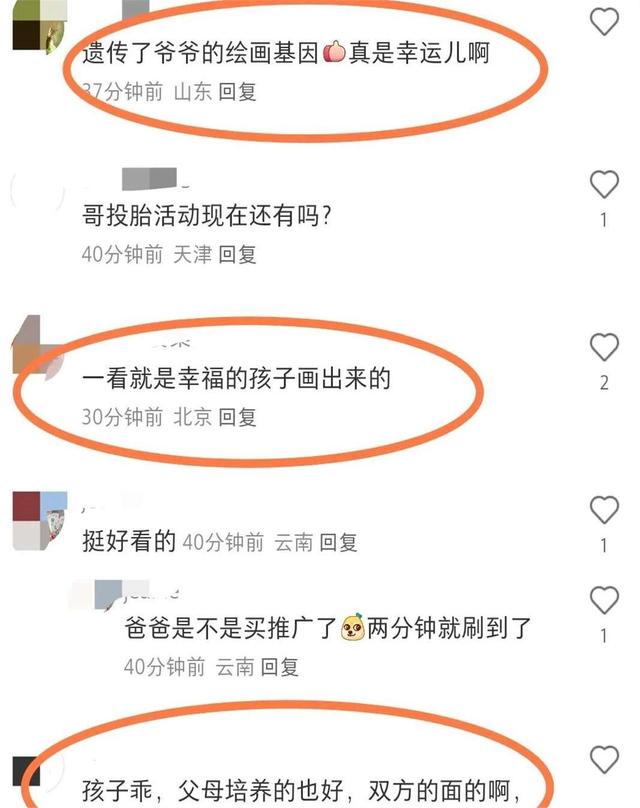Like the reply 爸爸是不是买推广了
The height and width of the screenshot is (808, 640).
point(604,600)
